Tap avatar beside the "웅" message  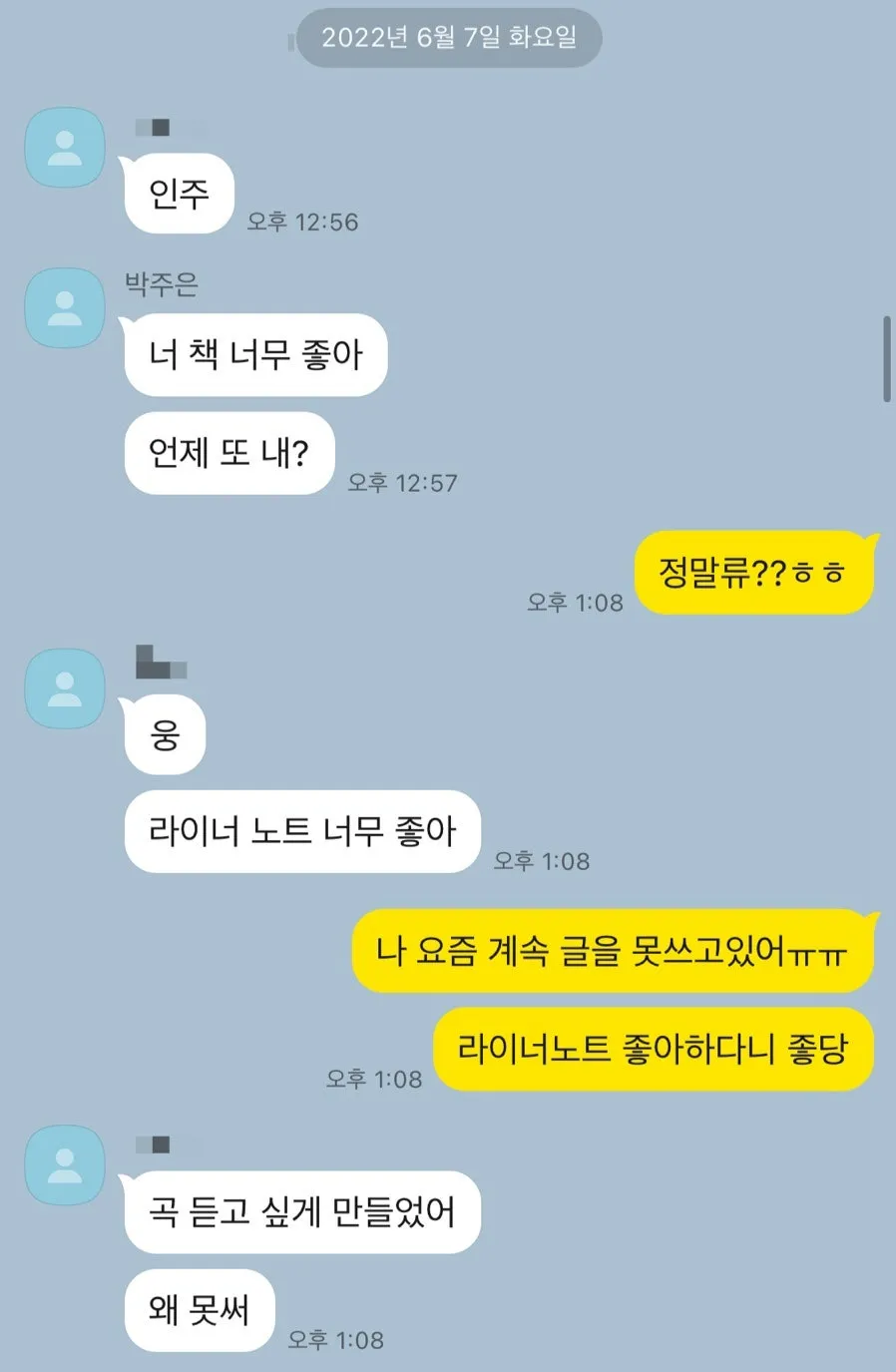[65, 688]
